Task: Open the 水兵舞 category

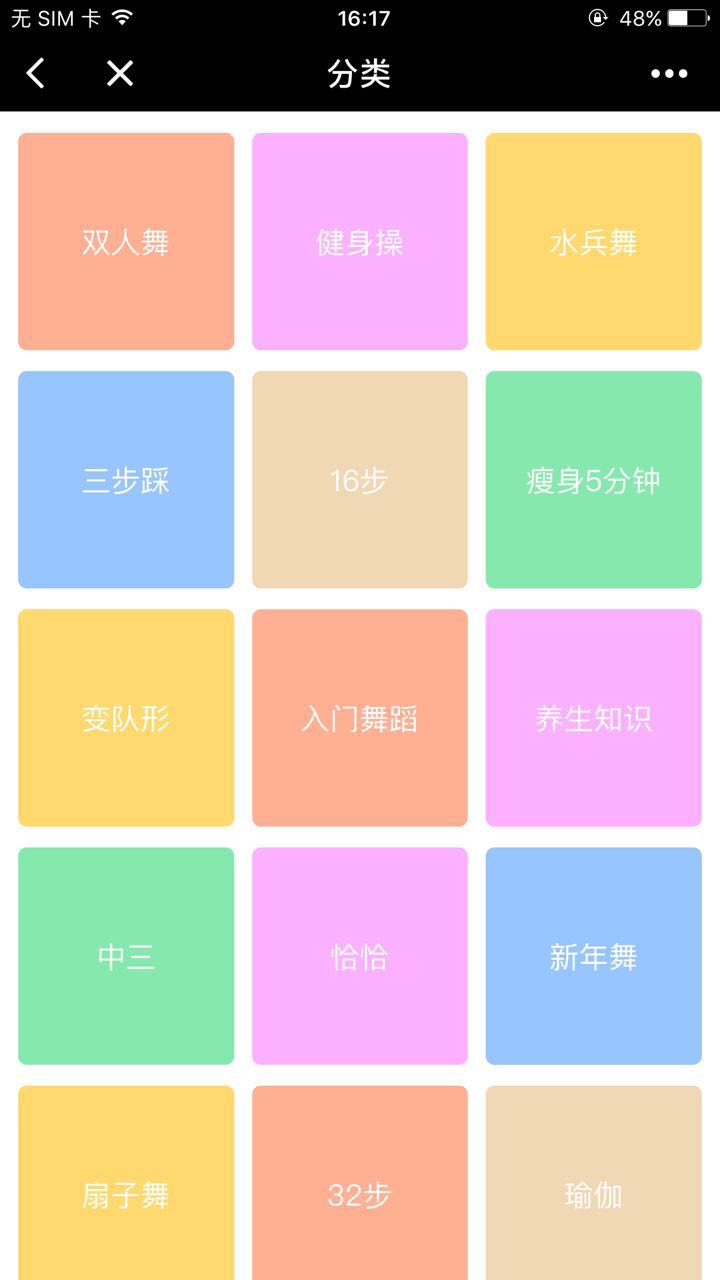Action: (594, 242)
